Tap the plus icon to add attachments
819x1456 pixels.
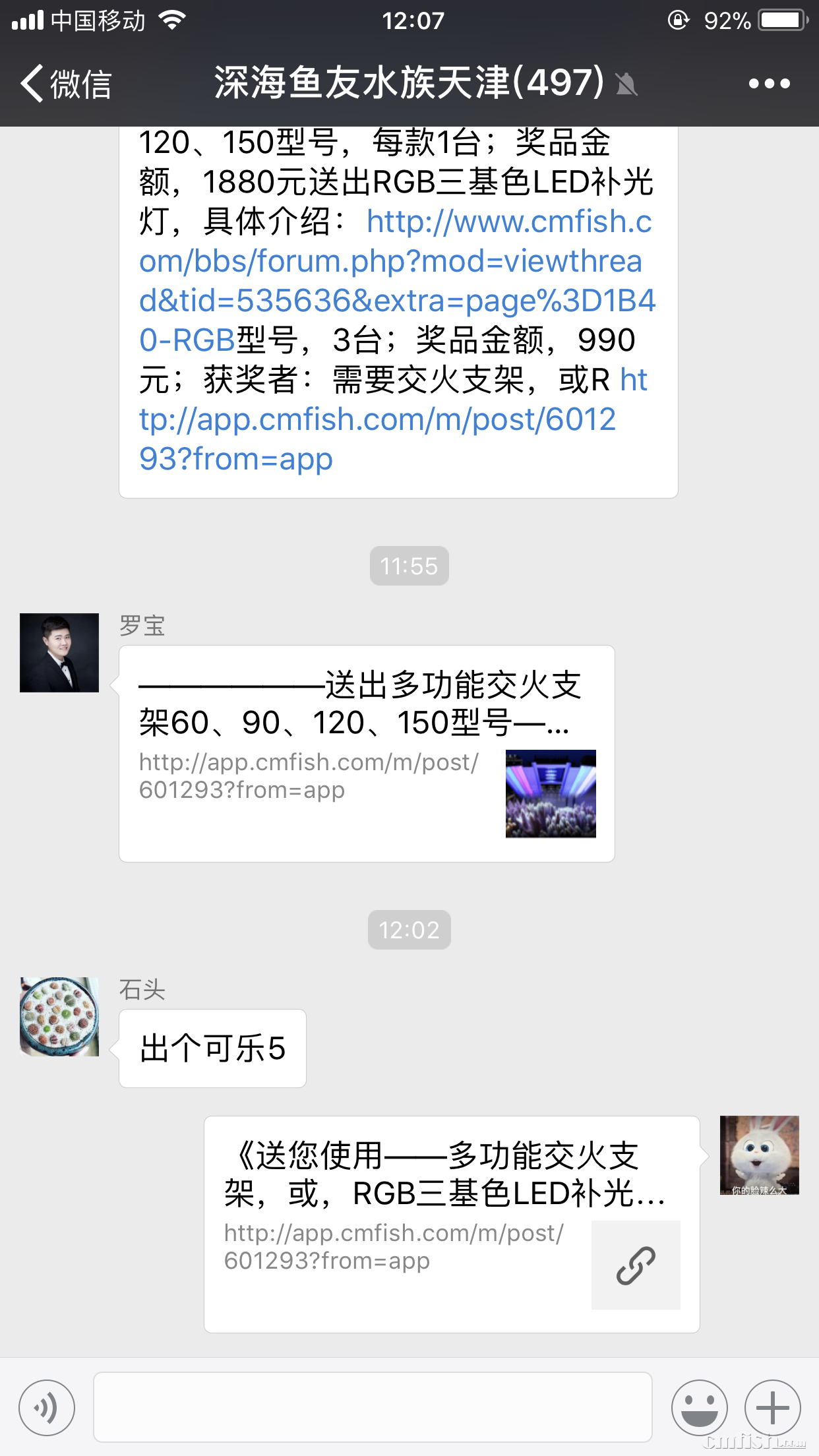click(773, 1408)
